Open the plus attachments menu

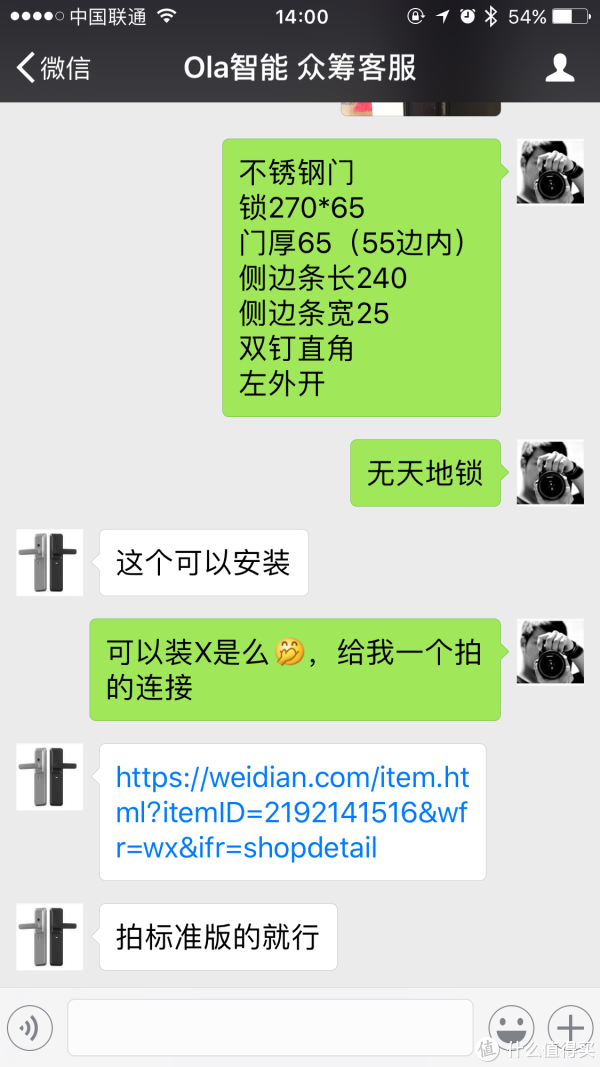tap(569, 1027)
